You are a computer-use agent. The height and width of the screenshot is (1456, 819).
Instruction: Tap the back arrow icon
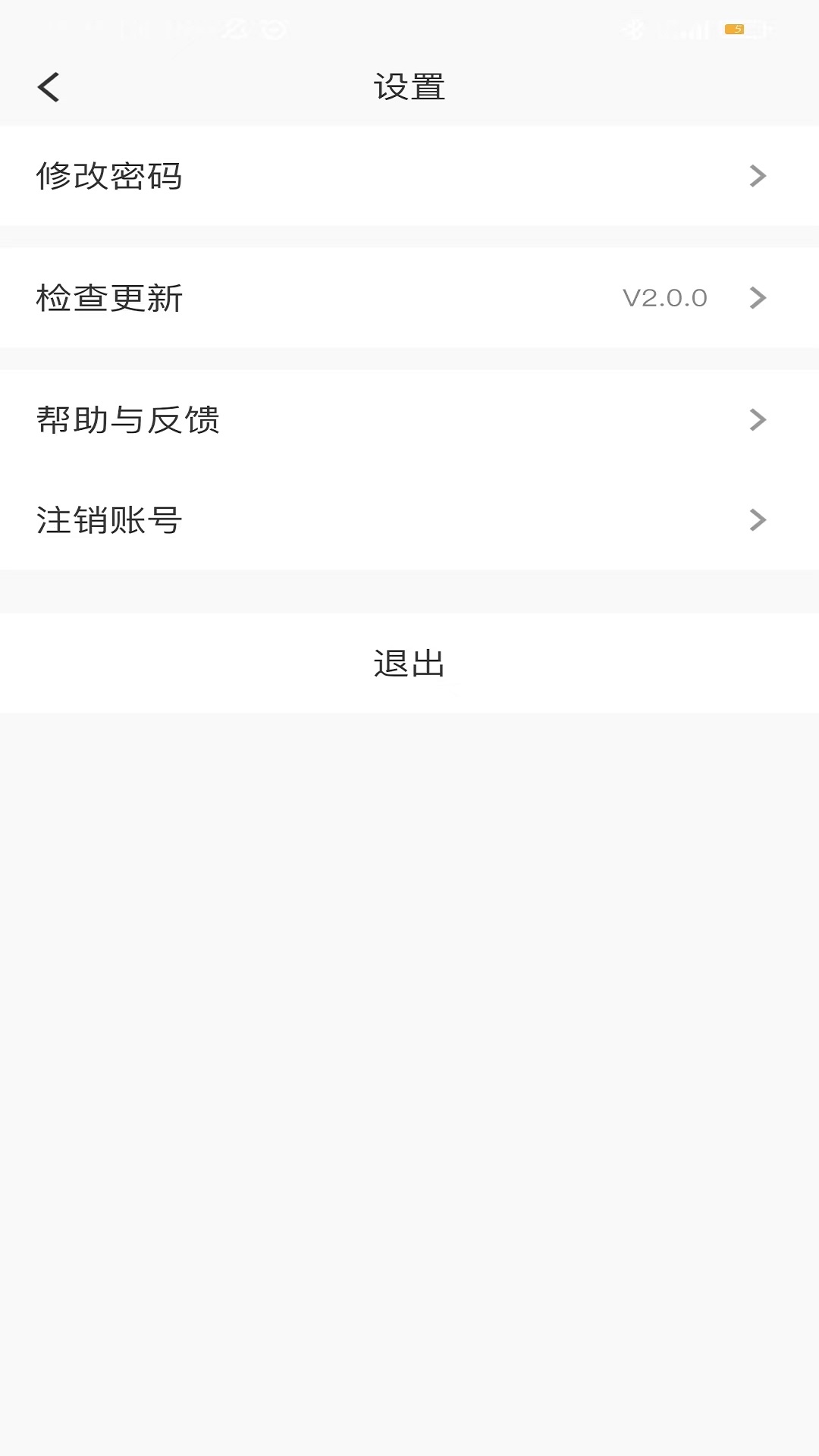coord(49,86)
